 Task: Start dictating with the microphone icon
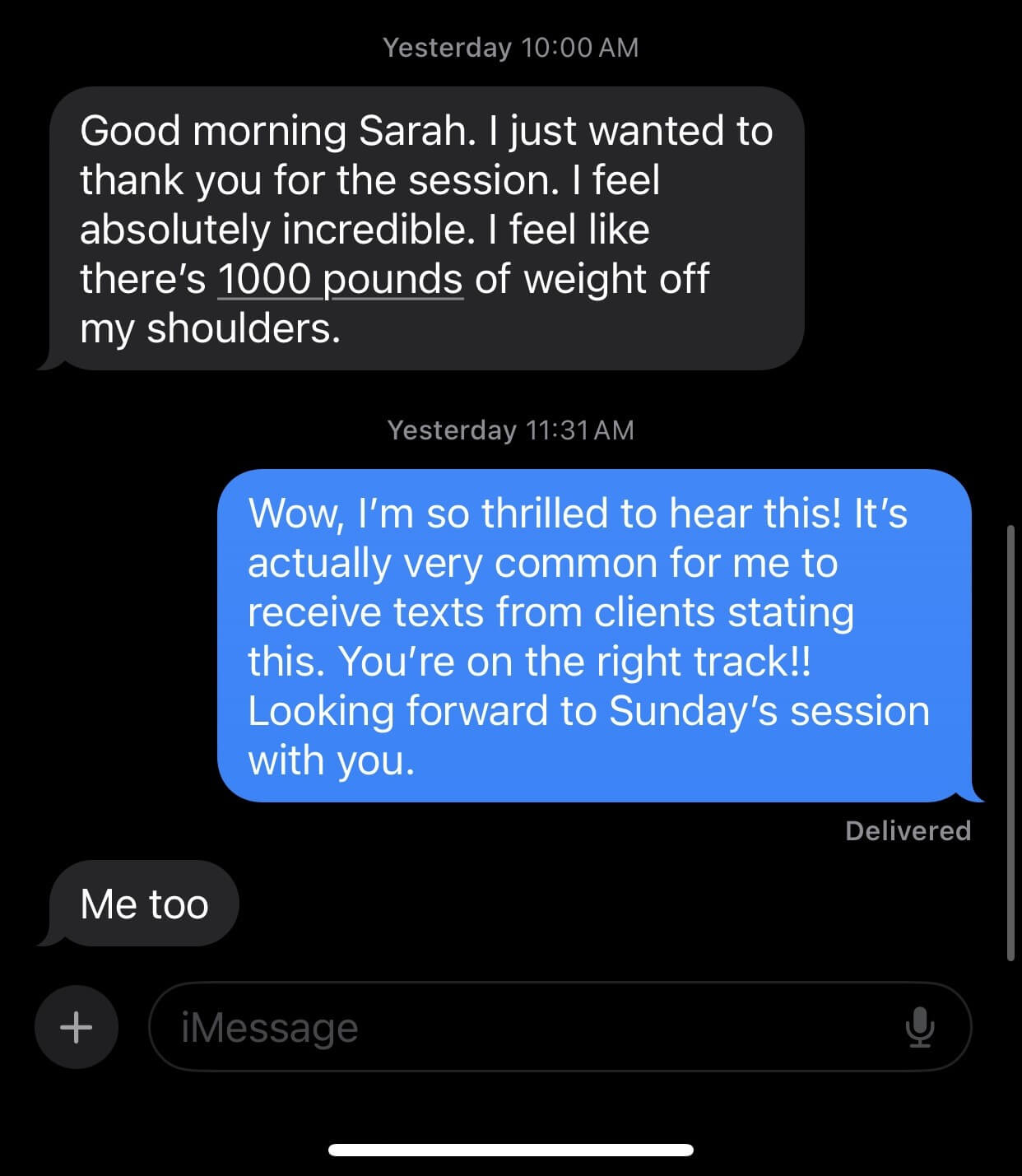point(919,1026)
